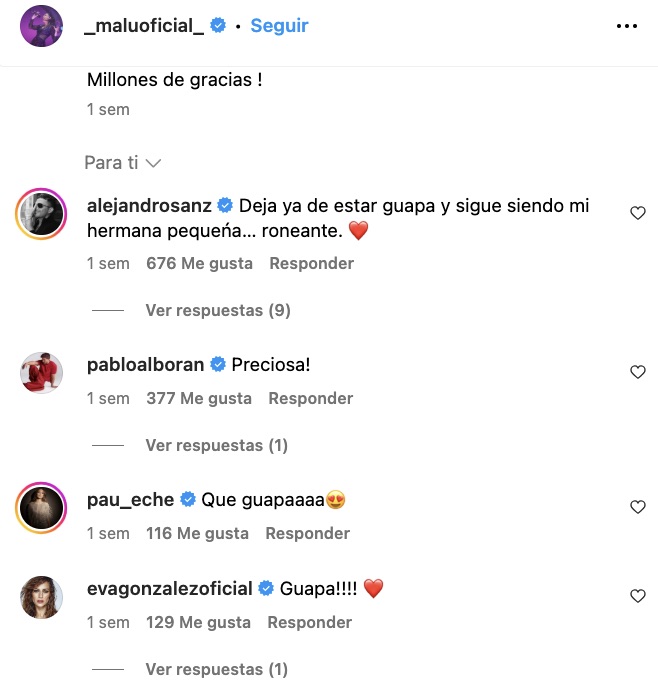Image resolution: width=658 pixels, height=690 pixels.
Task: Expand the single reply under pabloalboran's comment
Action: point(216,445)
